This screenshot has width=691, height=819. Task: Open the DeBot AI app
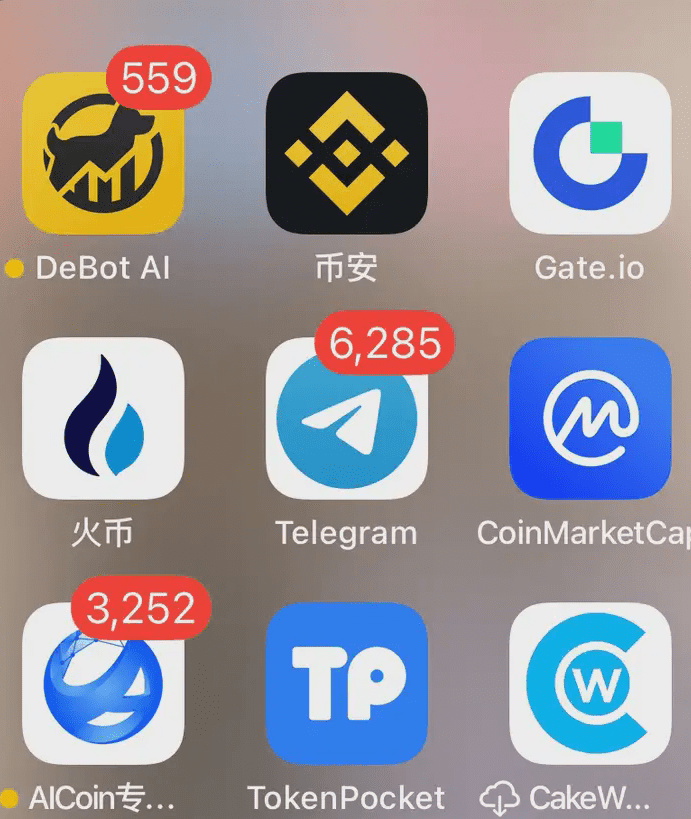point(103,153)
